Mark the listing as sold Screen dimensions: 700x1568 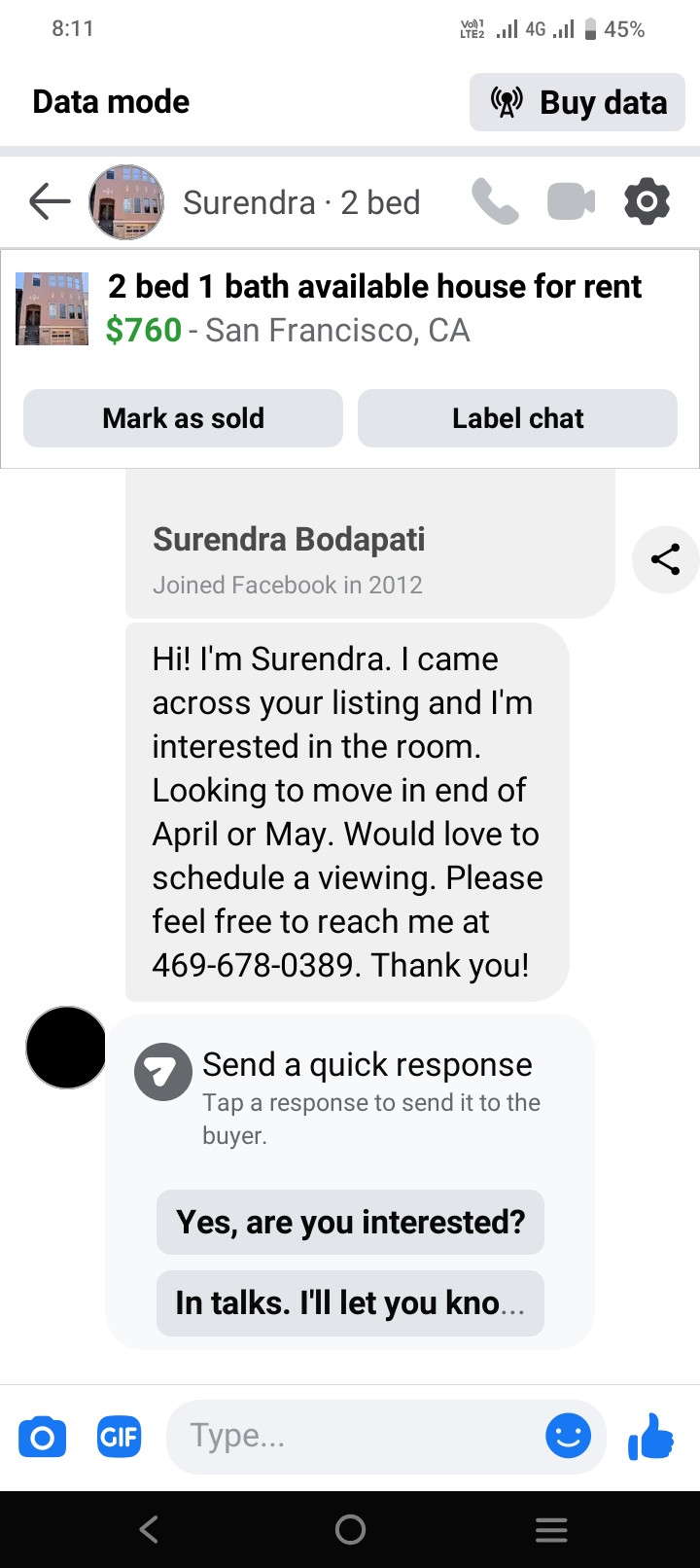pyautogui.click(x=183, y=418)
